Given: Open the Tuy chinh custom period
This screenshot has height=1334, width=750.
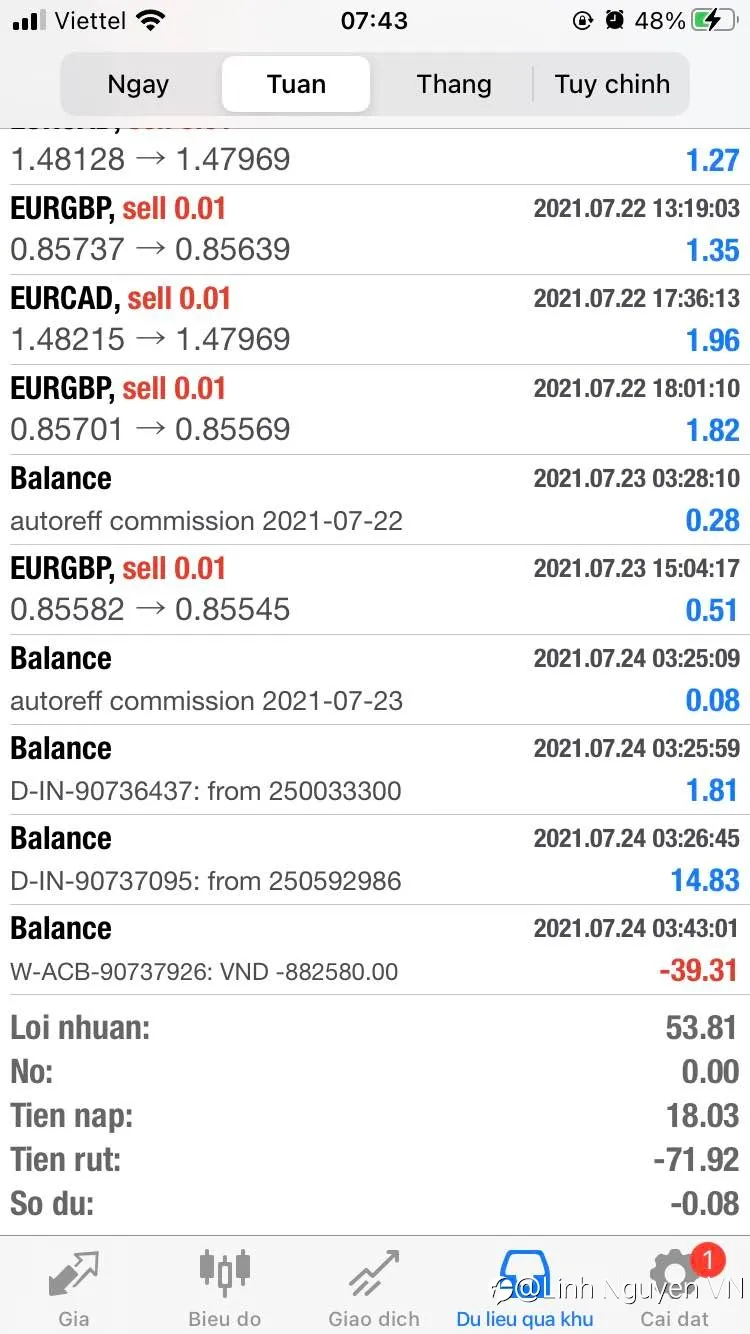Looking at the screenshot, I should [x=612, y=84].
